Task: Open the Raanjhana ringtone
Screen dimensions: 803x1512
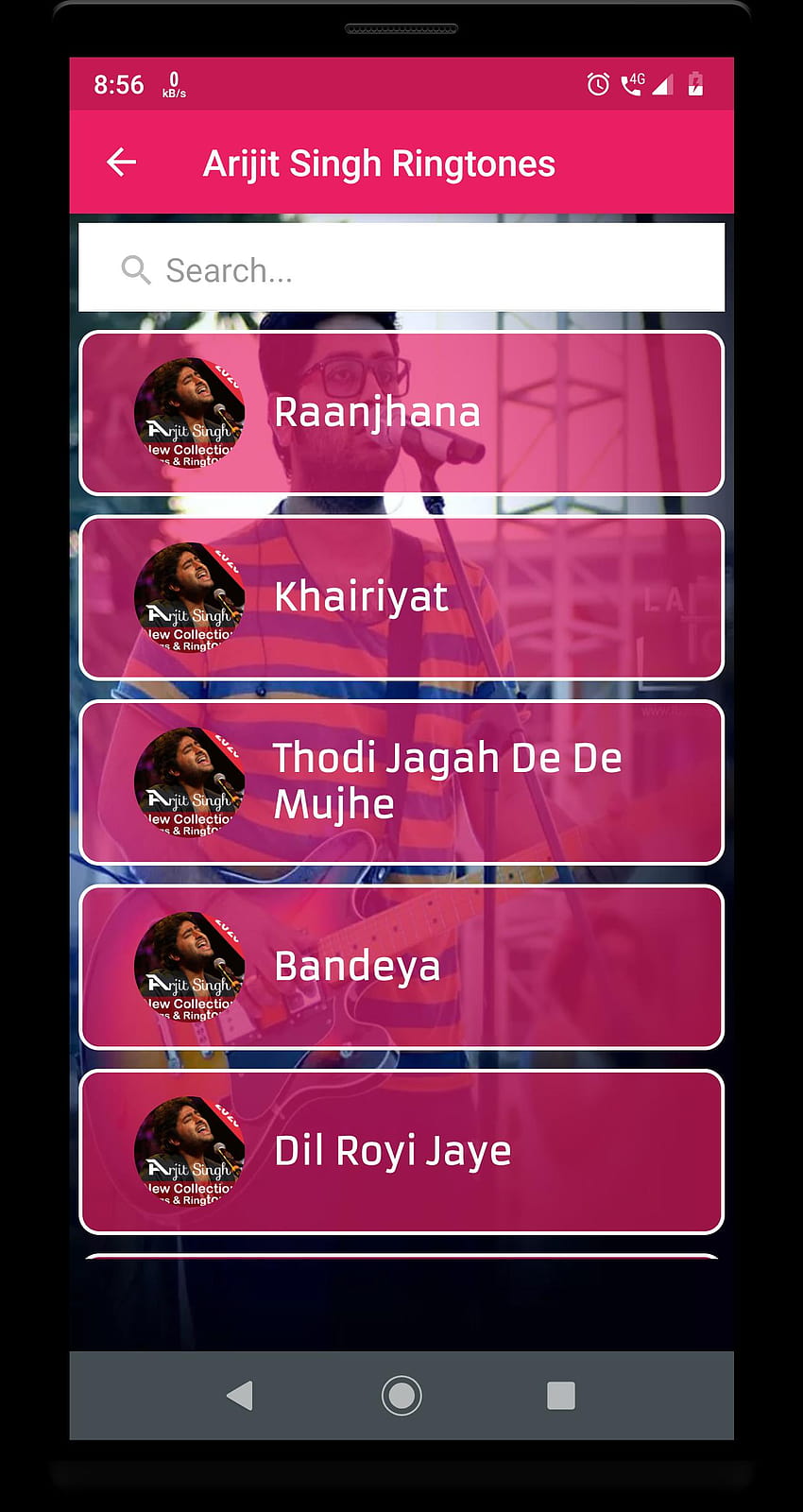Action: tap(401, 413)
